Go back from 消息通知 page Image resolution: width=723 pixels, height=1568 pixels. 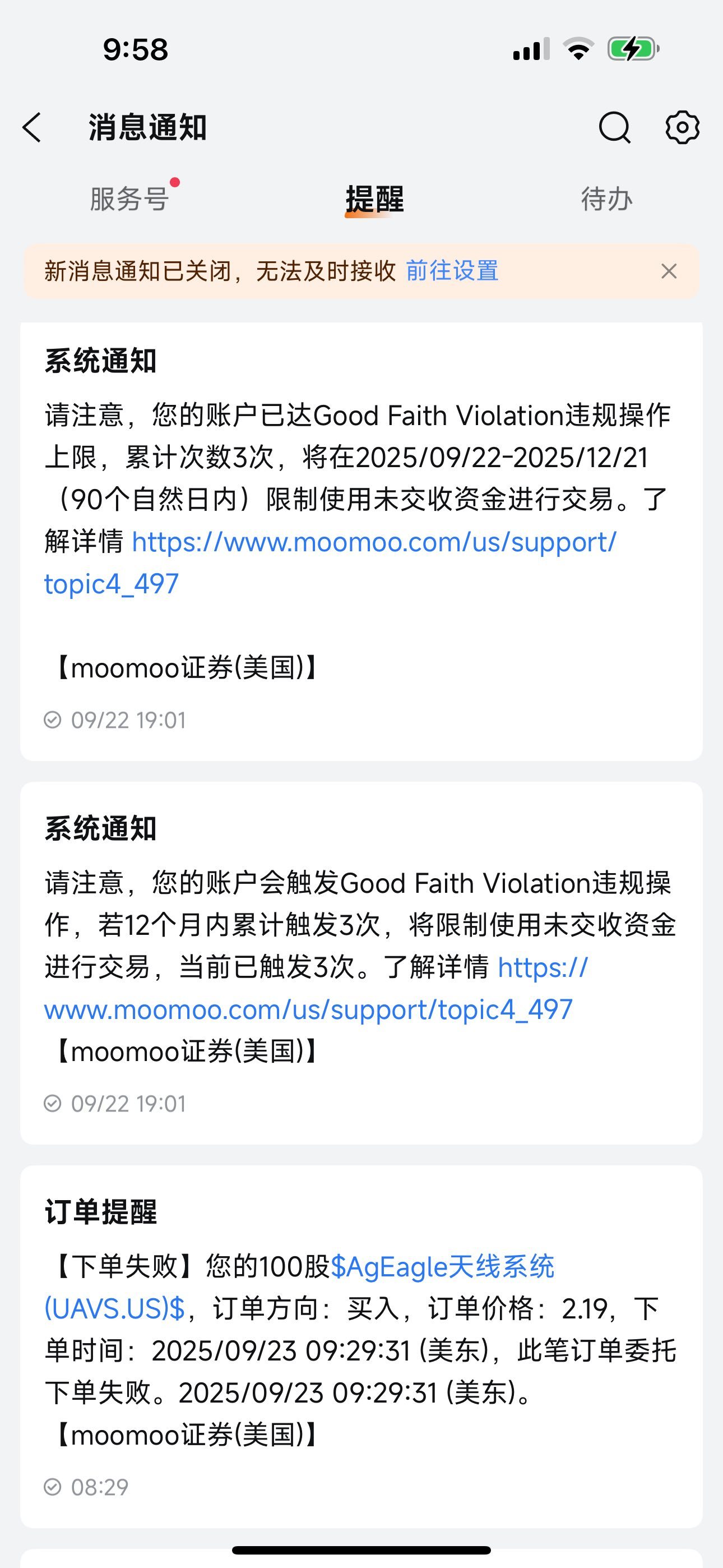(x=33, y=128)
